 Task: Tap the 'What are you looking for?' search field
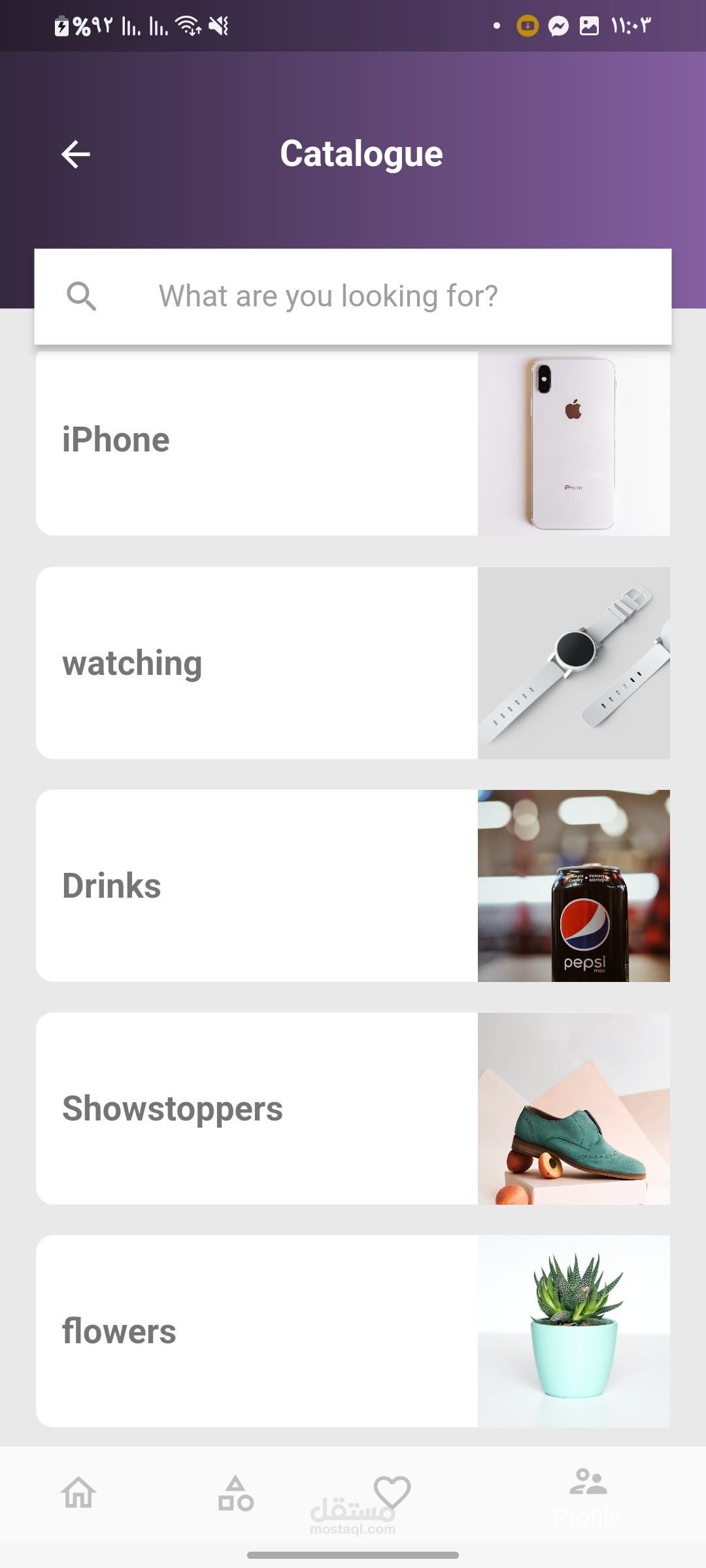353,296
